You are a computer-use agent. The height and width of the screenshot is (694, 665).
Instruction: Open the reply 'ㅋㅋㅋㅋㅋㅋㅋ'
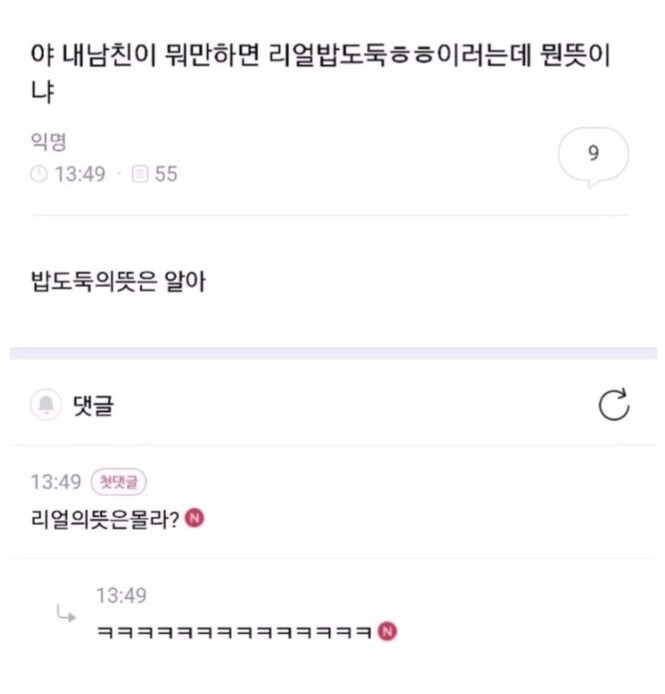[233, 632]
